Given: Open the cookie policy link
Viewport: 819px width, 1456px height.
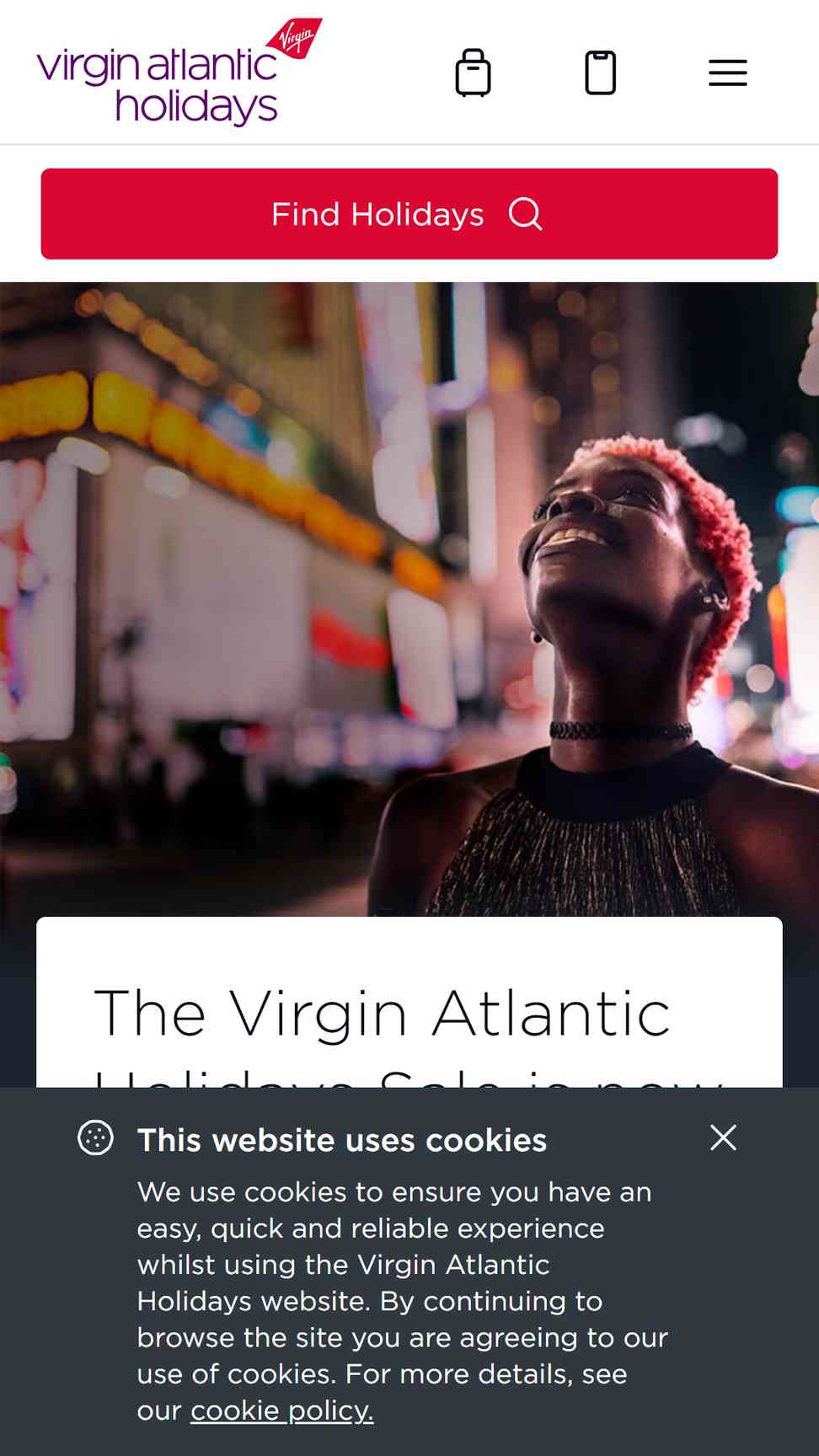Looking at the screenshot, I should (282, 1410).
